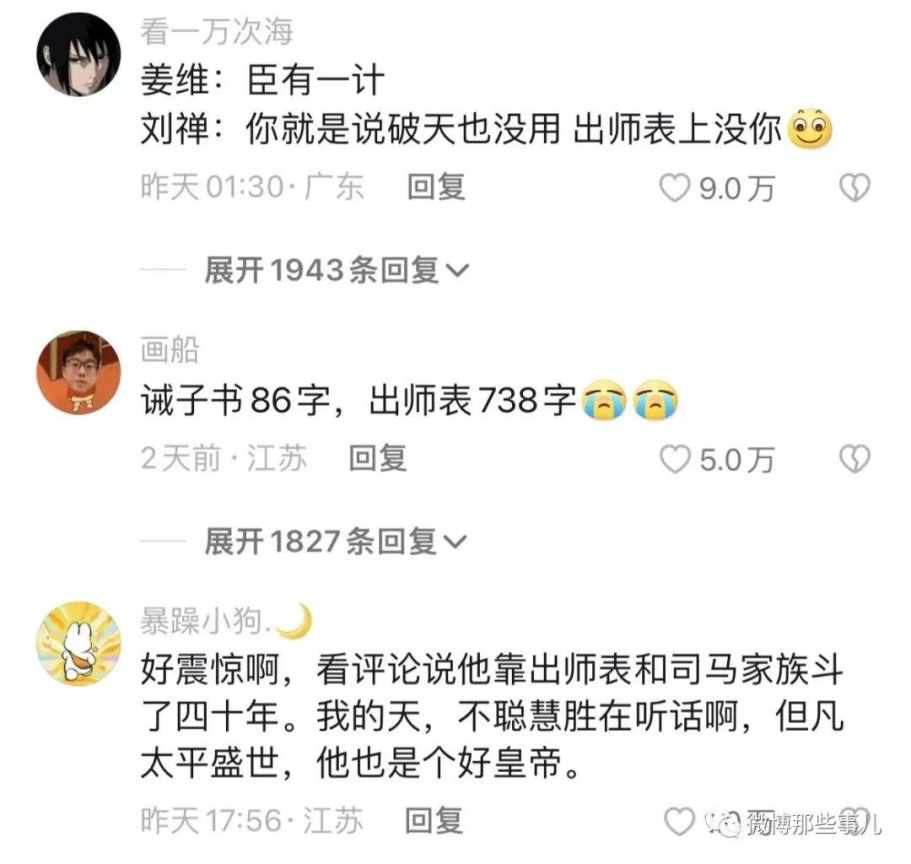This screenshot has width=911, height=864.
Task: Expand the 1827 replies
Action: (x=337, y=541)
